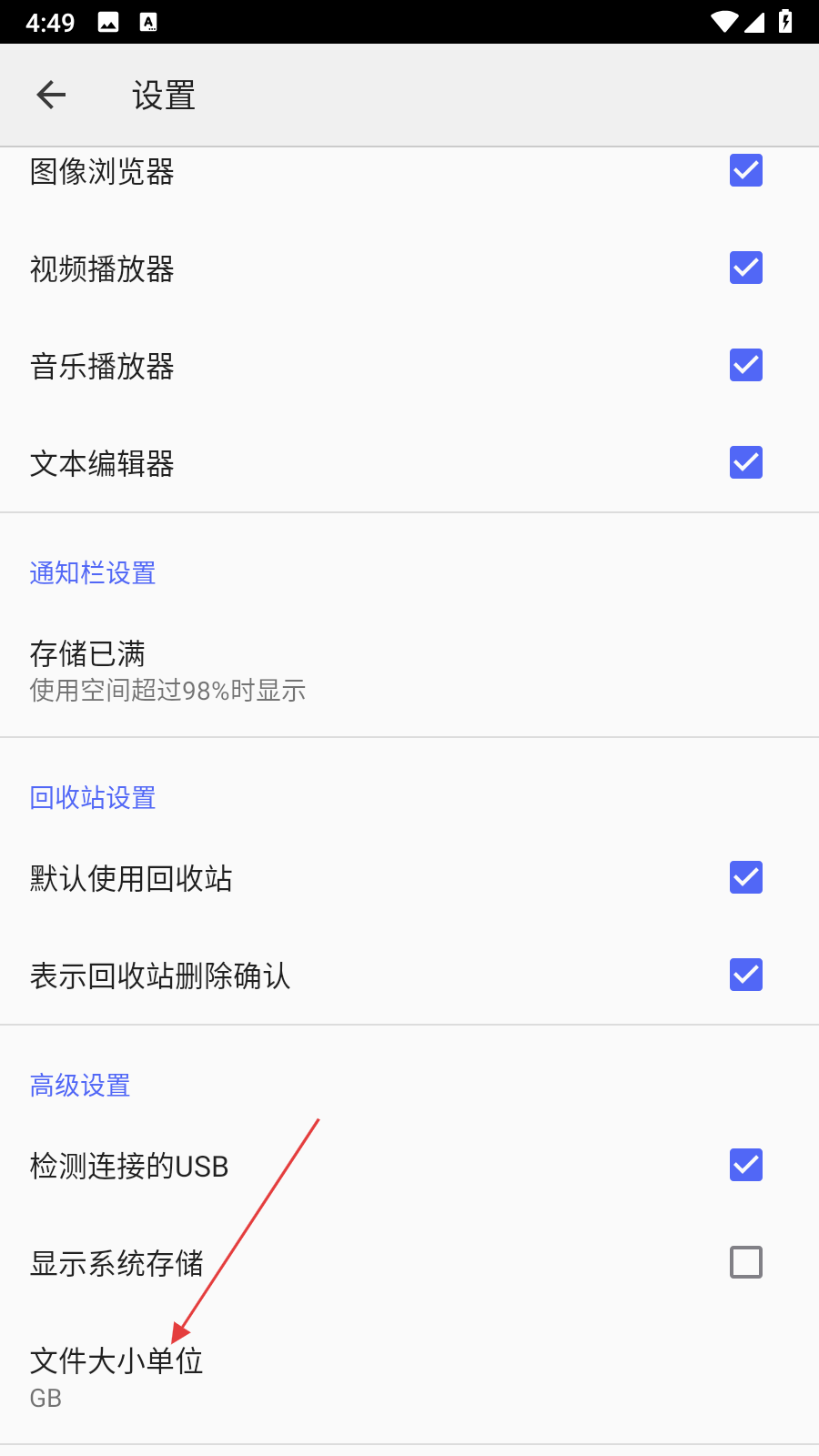
Task: Go back from the 设置 screen
Action: tap(51, 95)
